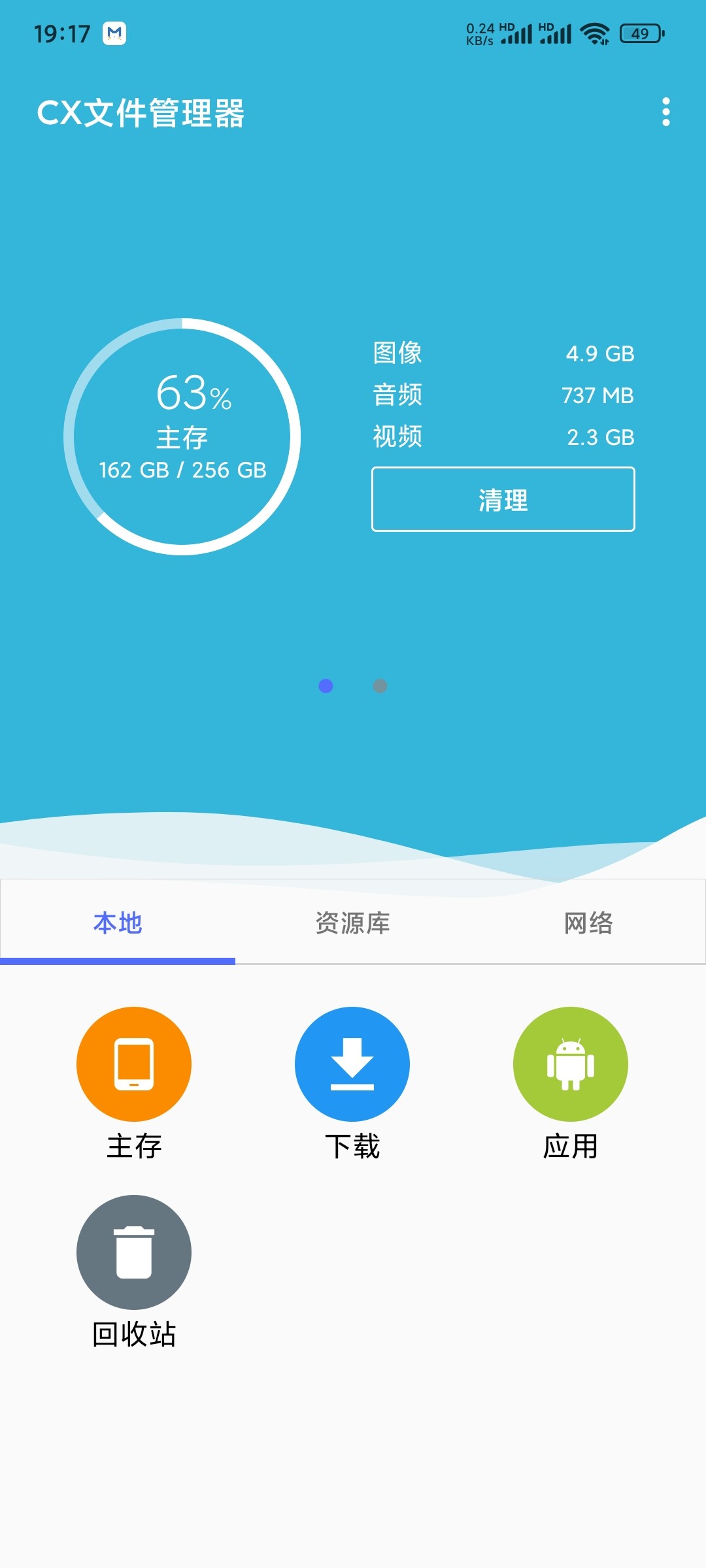The width and height of the screenshot is (706, 1568).
Task: Open the 回收站 recycle bin
Action: click(134, 1271)
